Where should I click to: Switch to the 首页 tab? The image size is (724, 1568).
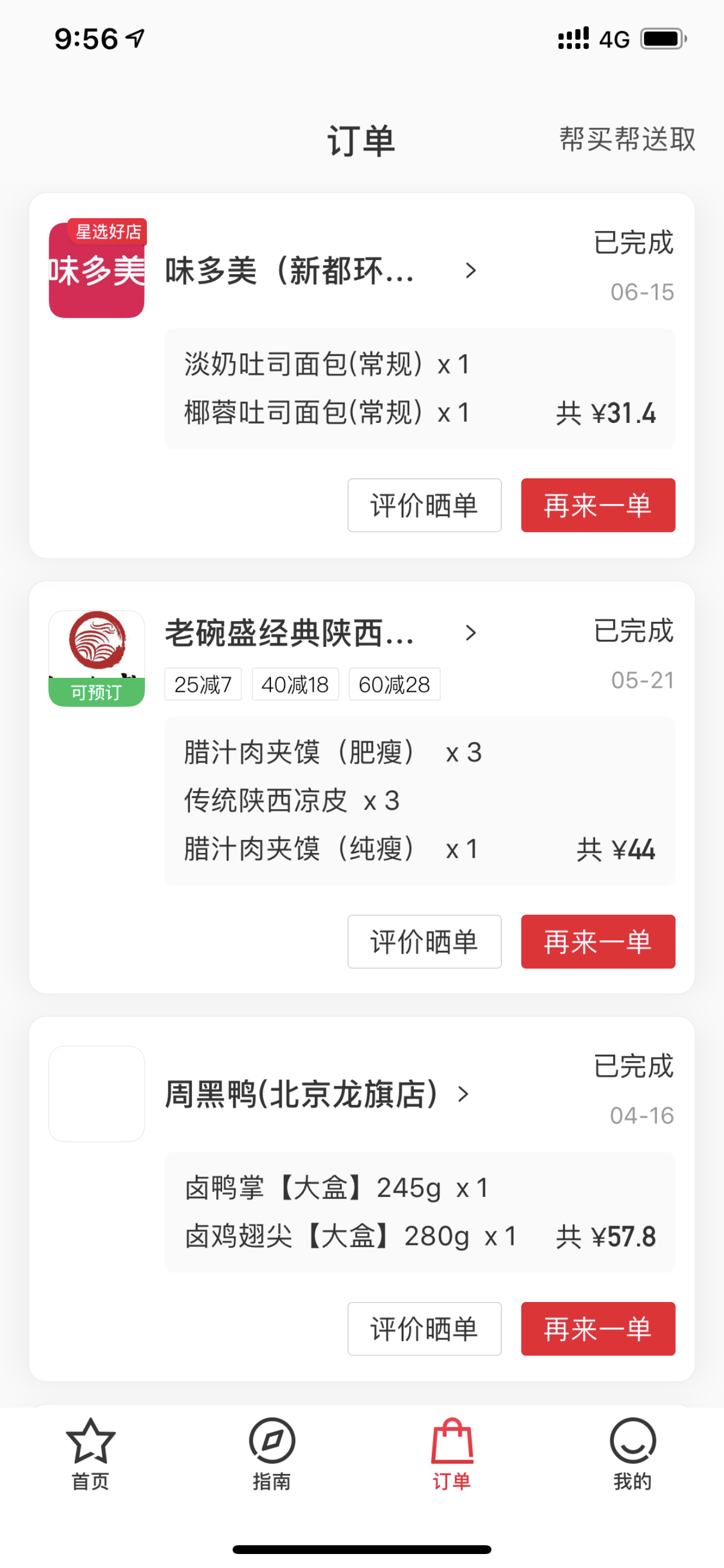click(x=91, y=1455)
